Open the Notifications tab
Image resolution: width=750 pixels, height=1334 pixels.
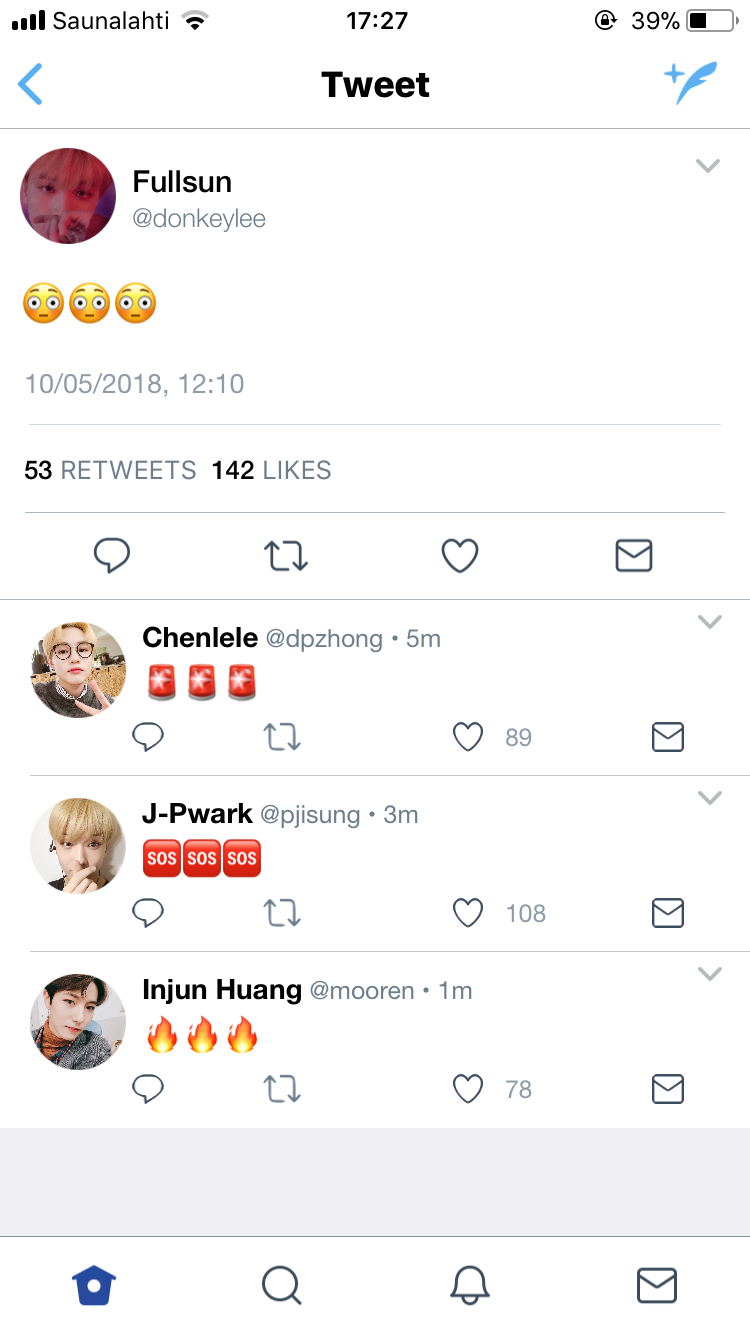point(469,1285)
